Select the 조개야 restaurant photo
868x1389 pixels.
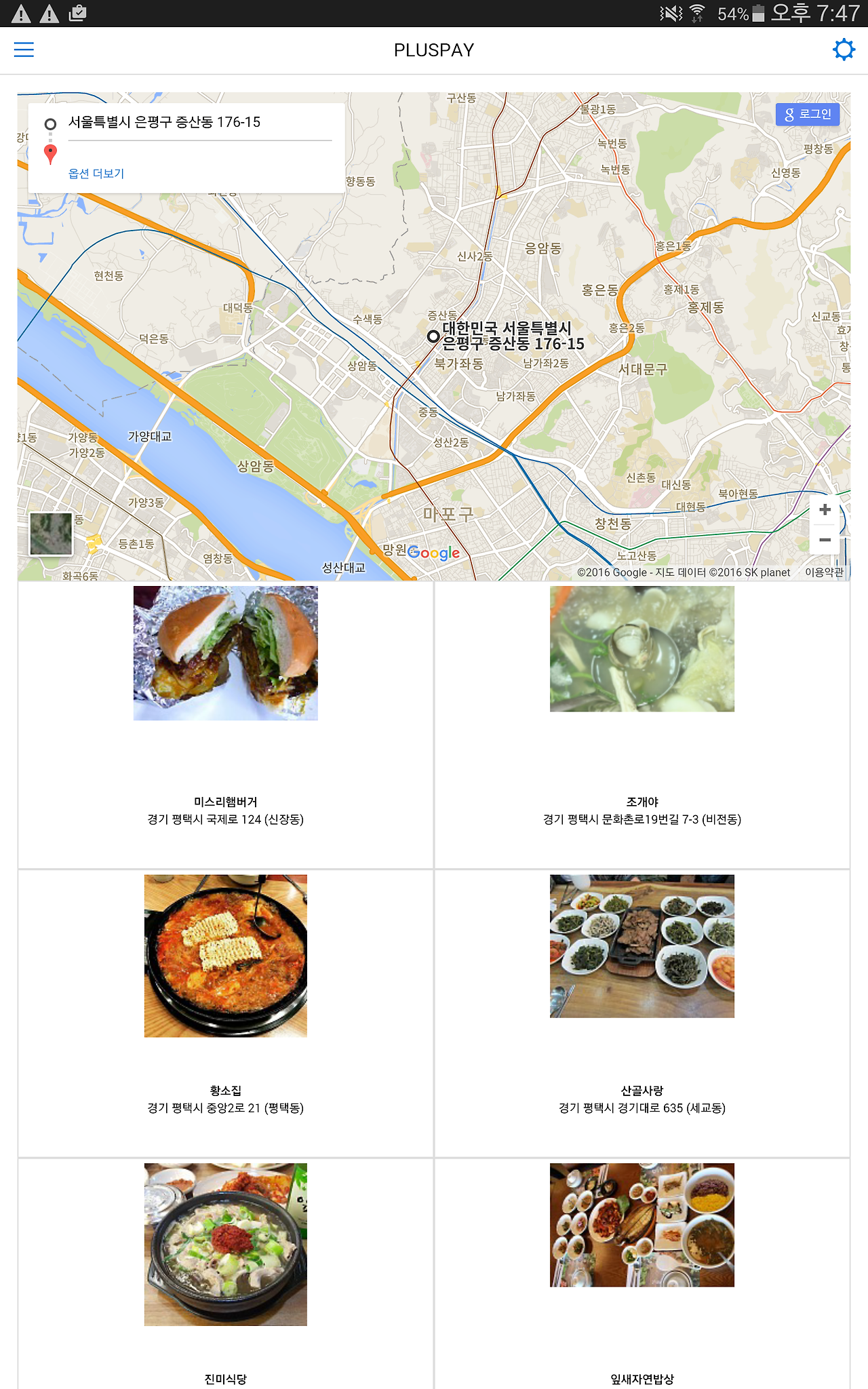point(642,648)
